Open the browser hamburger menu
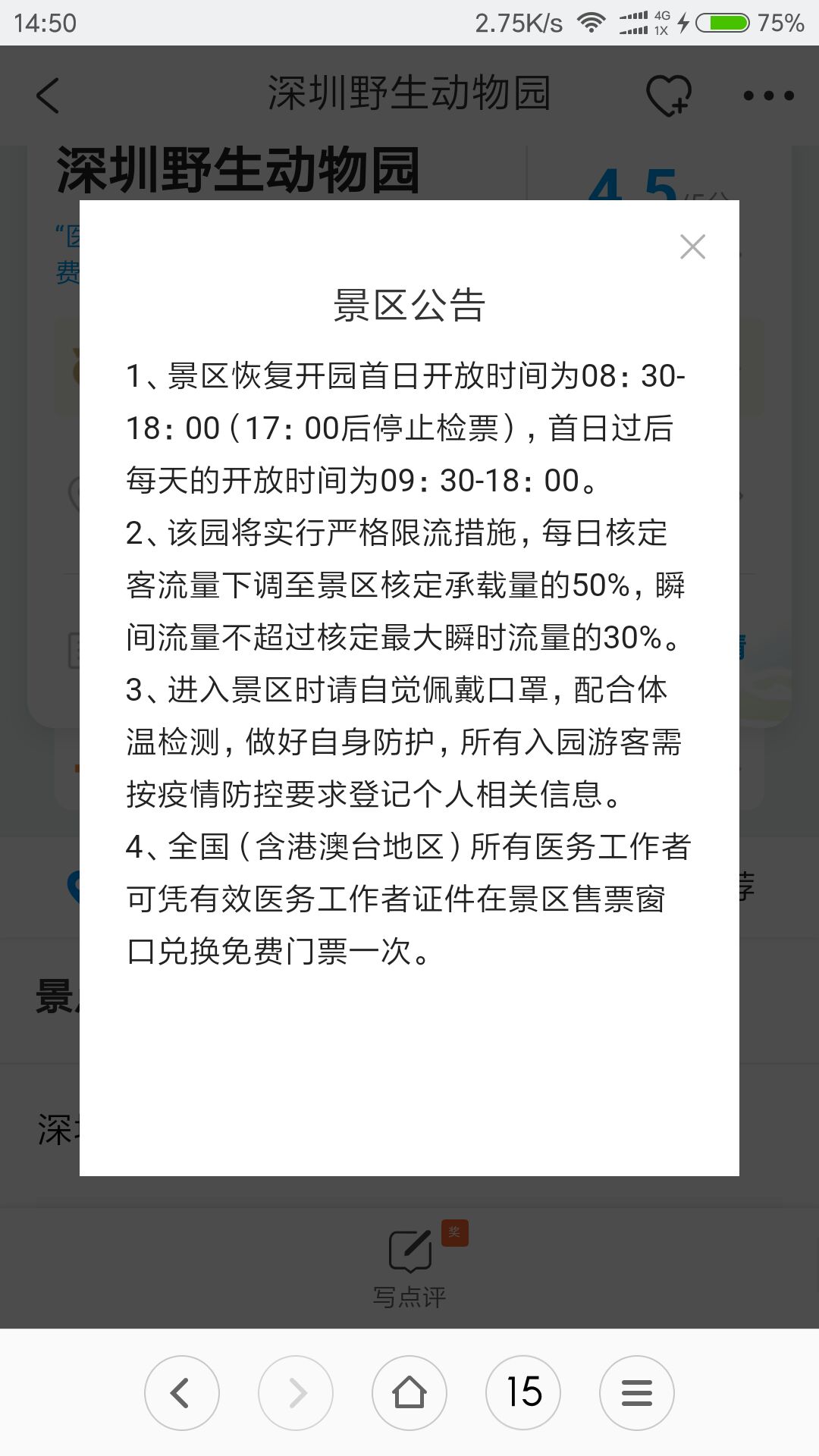Image resolution: width=819 pixels, height=1456 pixels. point(637,1392)
